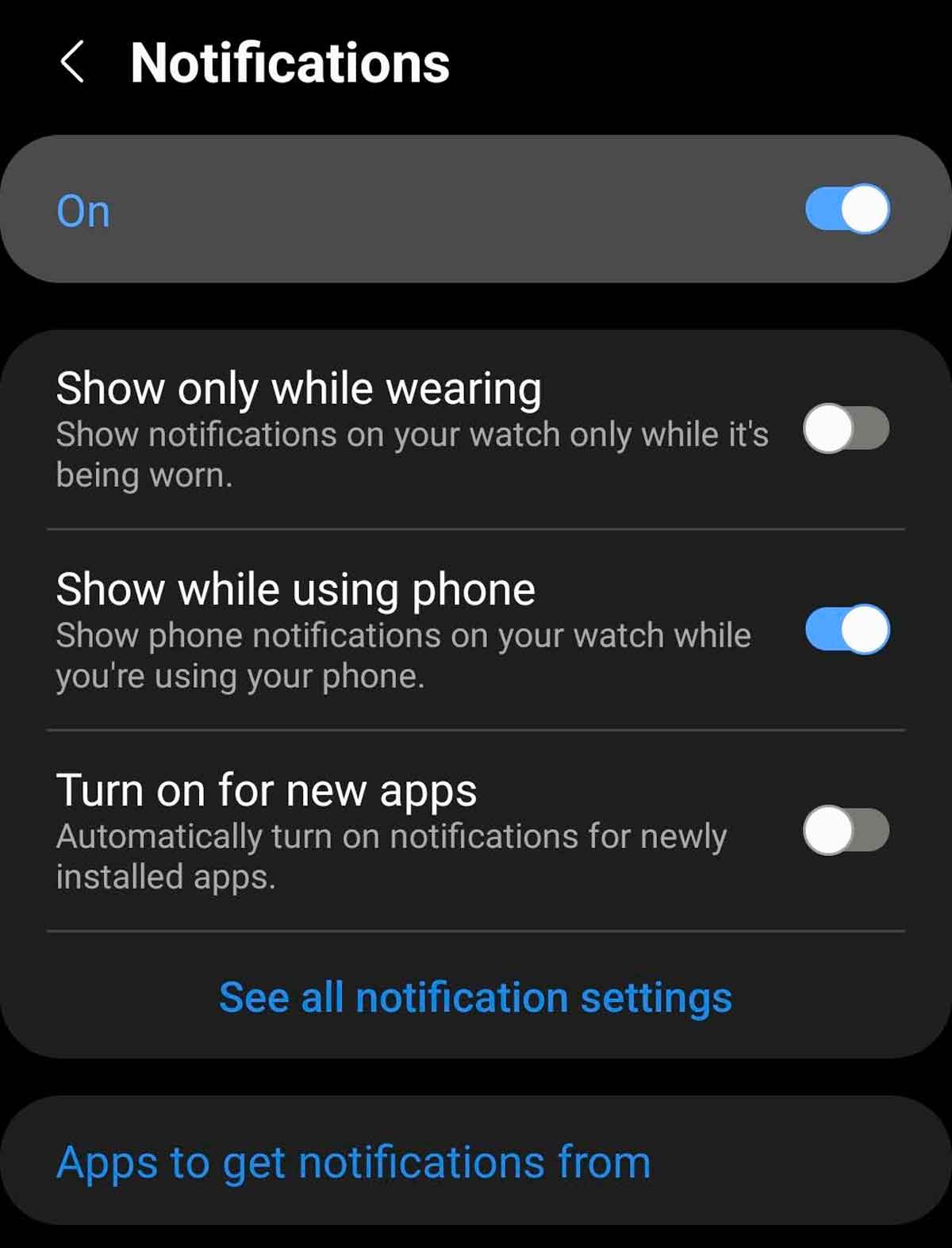Tap the Apps to get notifications from panel
952x1248 pixels.
pyautogui.click(x=352, y=1162)
